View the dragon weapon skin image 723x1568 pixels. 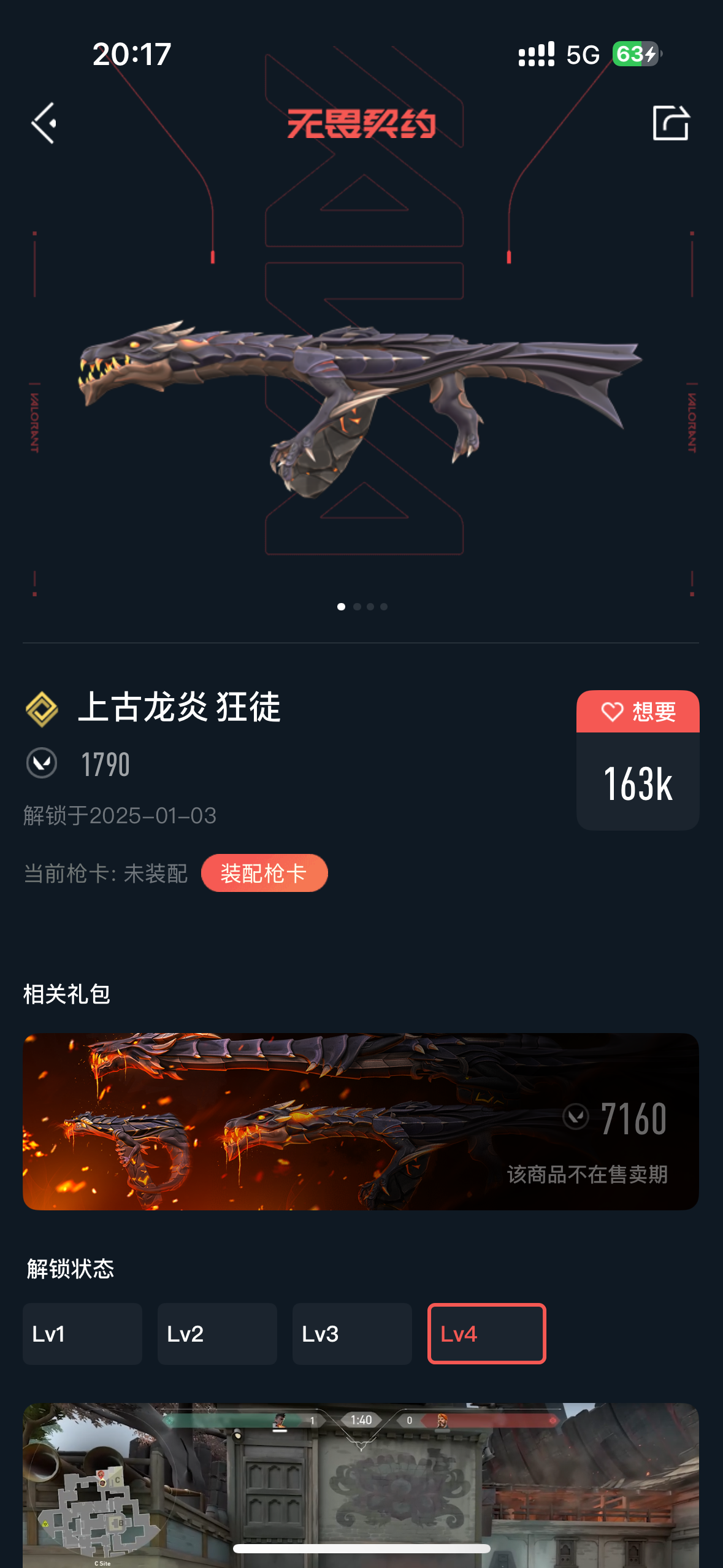click(361, 399)
